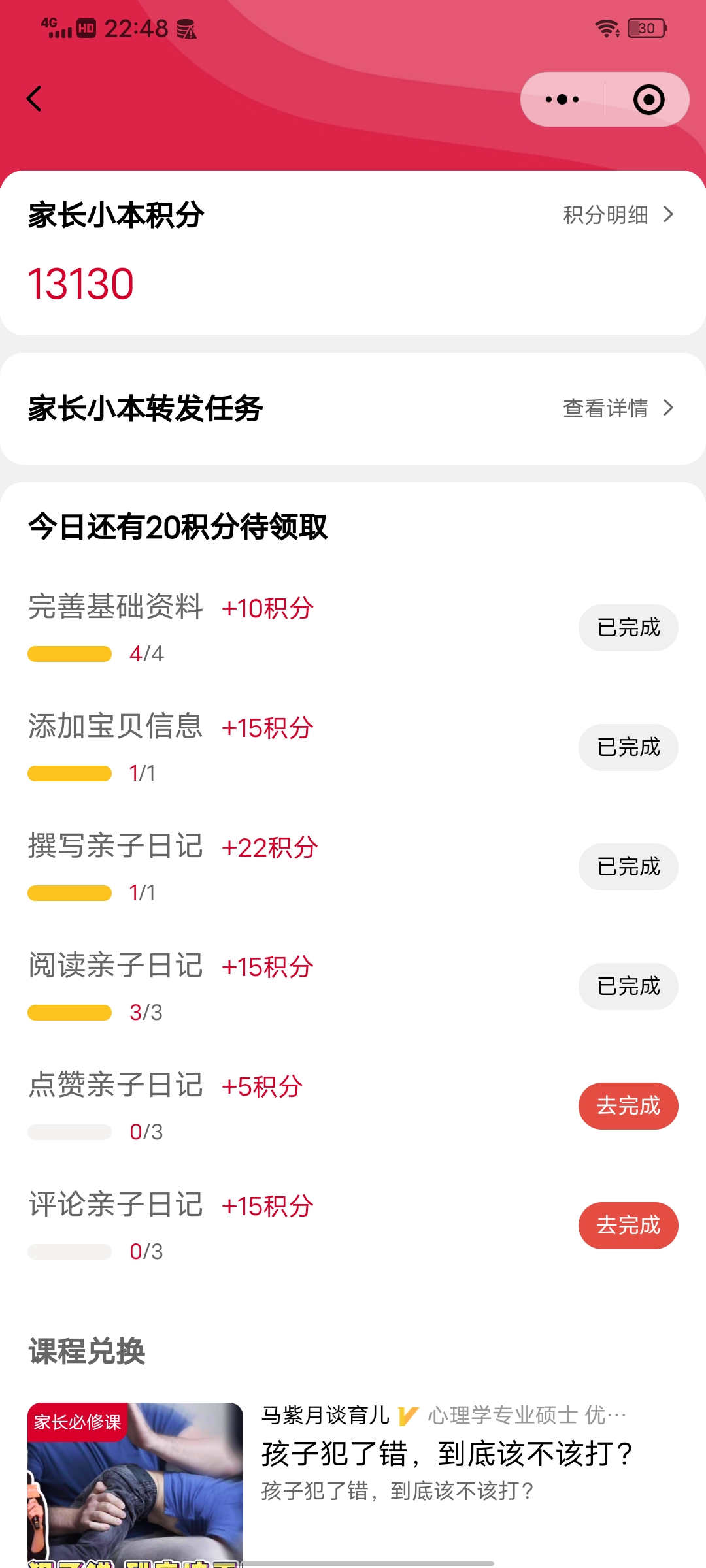Click 已完成 on 完善基础资料 task

(x=628, y=627)
